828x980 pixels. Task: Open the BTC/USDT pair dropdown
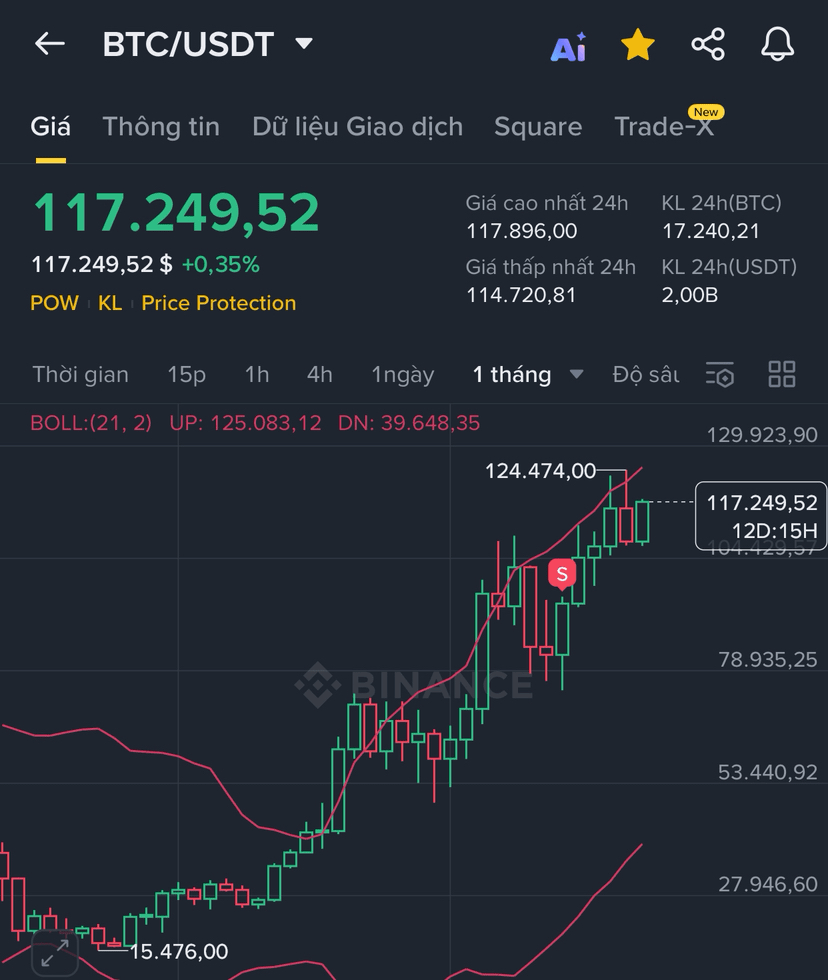tap(304, 44)
